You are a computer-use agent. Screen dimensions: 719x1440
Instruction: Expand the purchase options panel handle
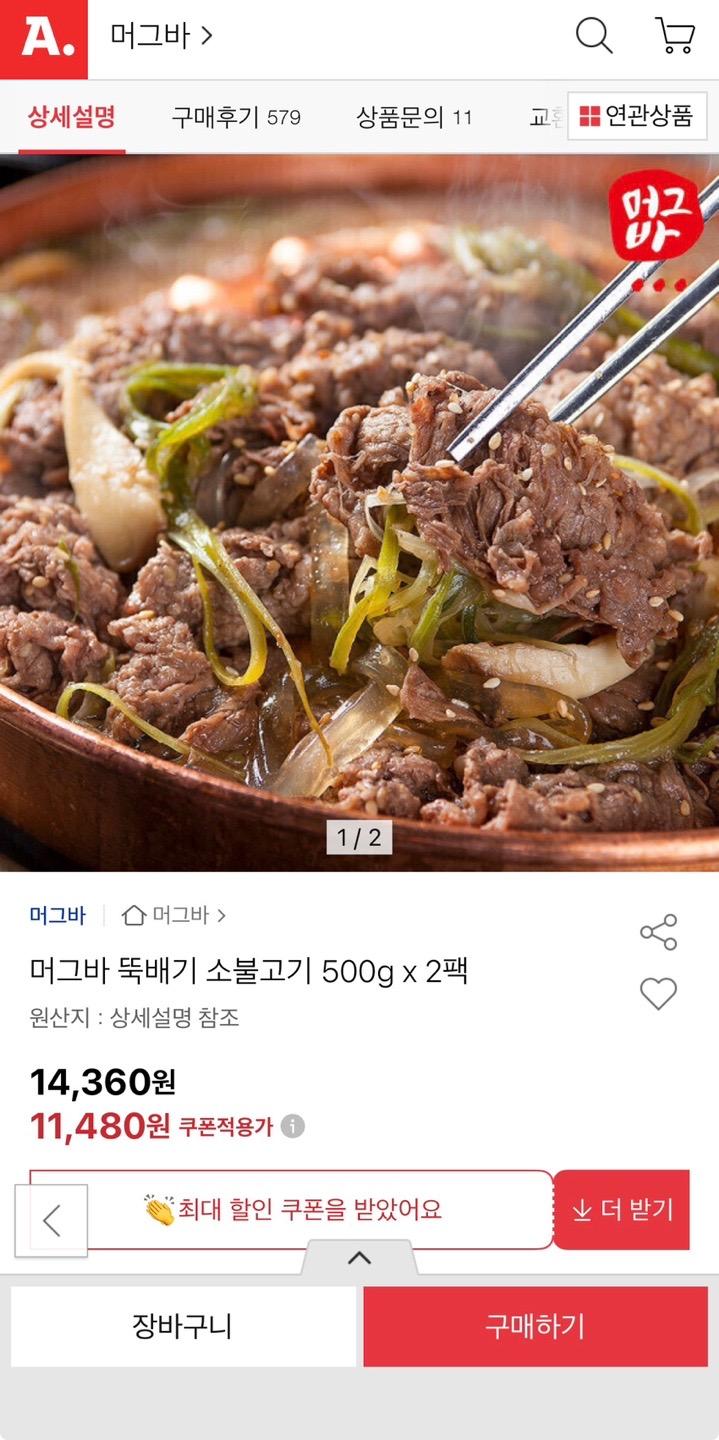point(359,1258)
